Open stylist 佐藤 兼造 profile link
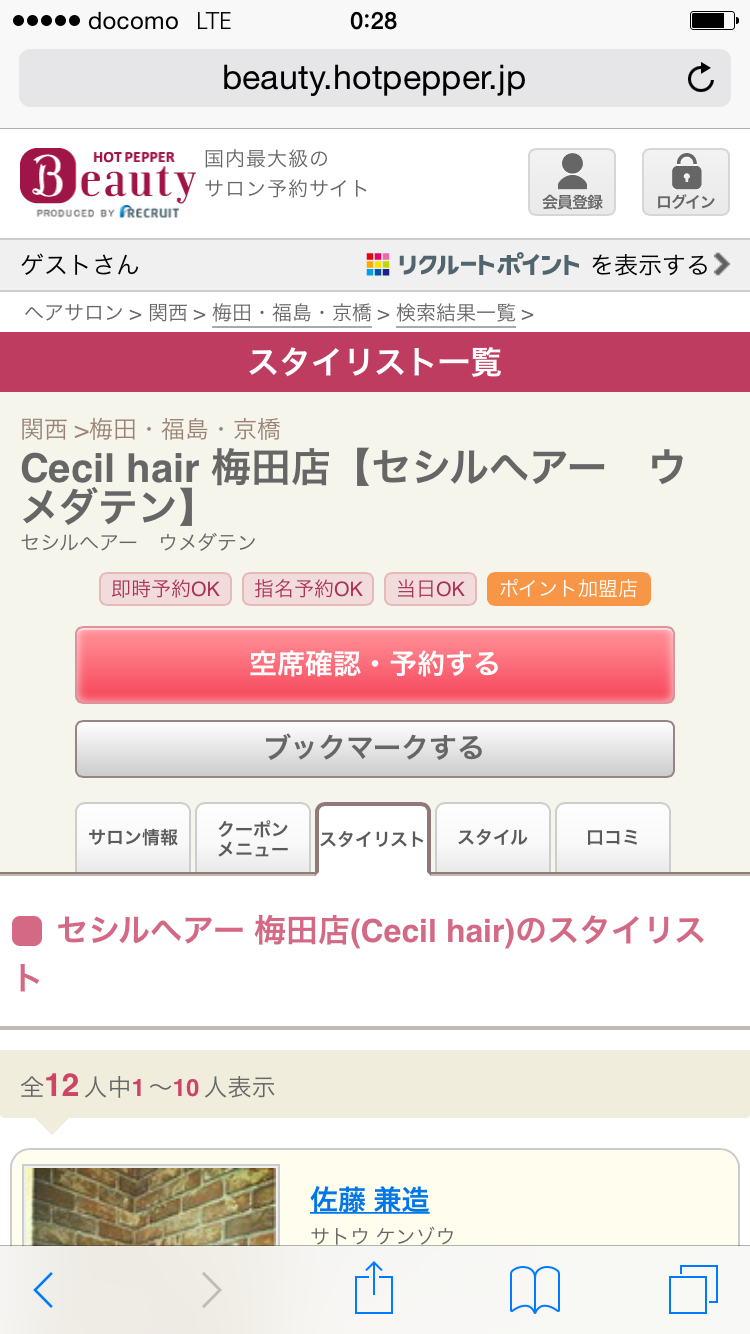The width and height of the screenshot is (750, 1334). coord(370,1199)
